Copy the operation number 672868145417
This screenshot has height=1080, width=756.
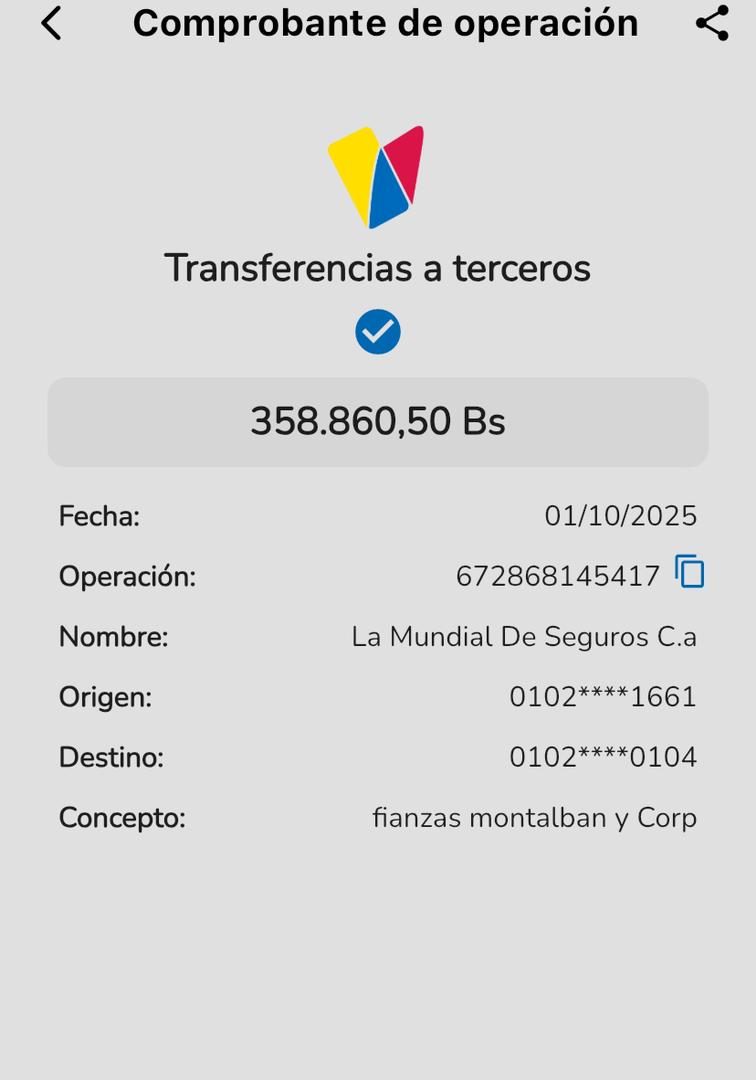(690, 573)
